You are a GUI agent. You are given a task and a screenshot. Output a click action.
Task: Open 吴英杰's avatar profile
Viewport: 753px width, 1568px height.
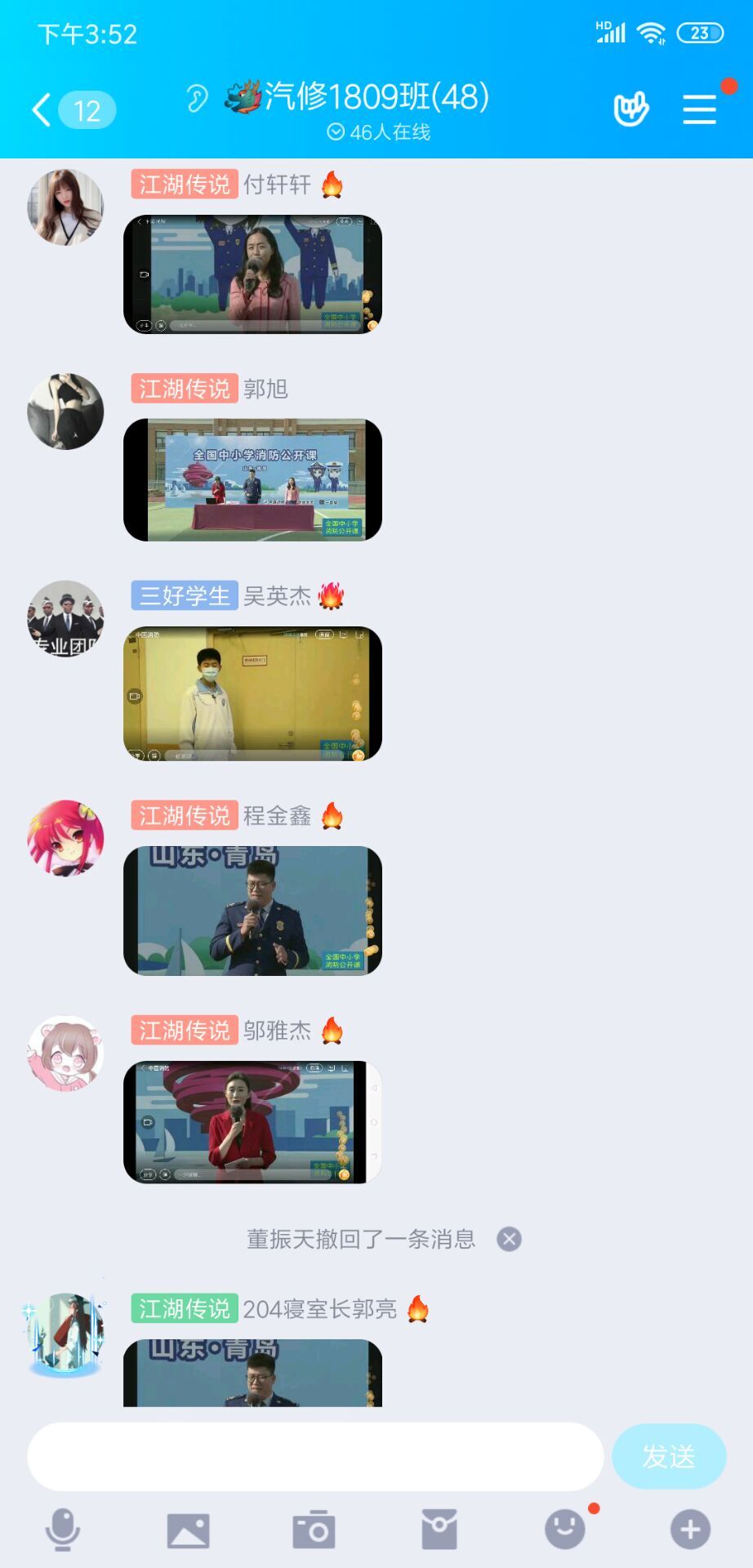click(x=65, y=618)
